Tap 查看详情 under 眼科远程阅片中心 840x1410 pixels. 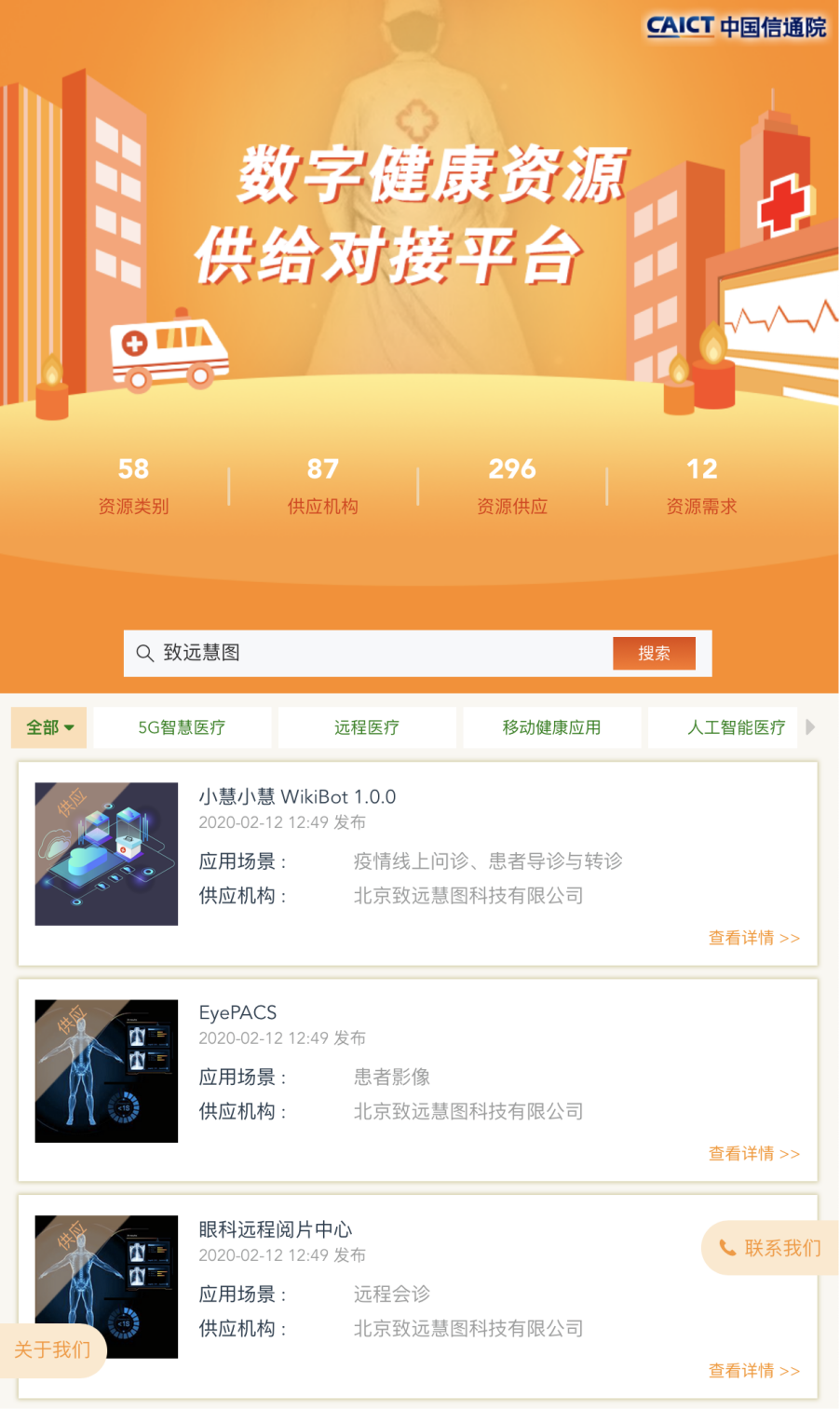click(x=753, y=1371)
